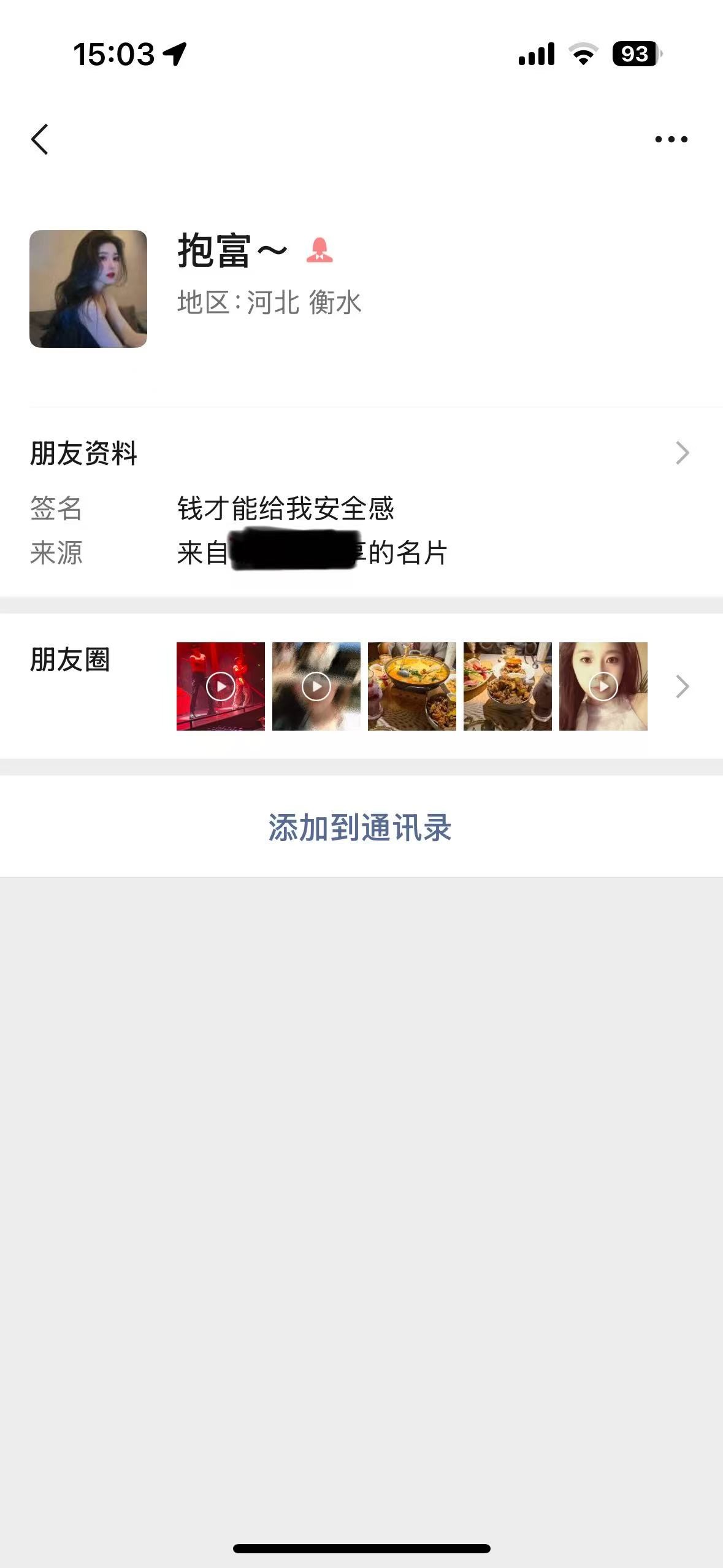The image size is (723, 1568).
Task: Click the back arrow to exit profile
Action: click(x=39, y=137)
